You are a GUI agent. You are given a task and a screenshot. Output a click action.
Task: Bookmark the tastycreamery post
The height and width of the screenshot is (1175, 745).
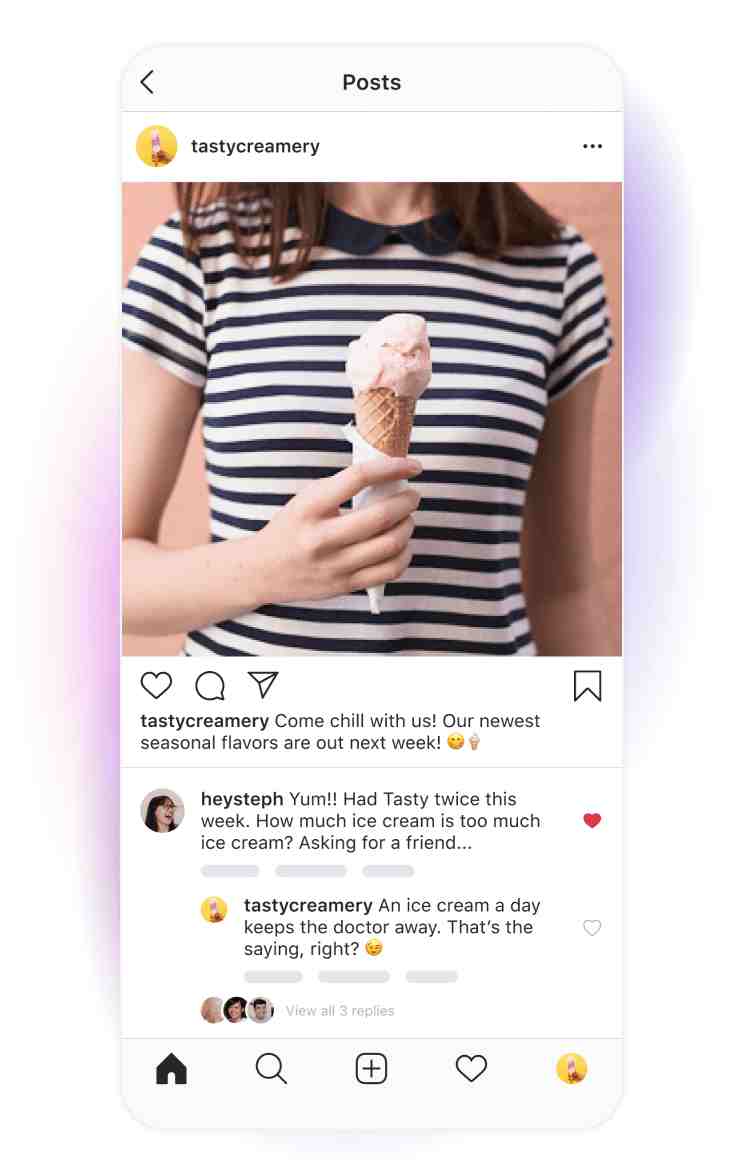coord(587,685)
